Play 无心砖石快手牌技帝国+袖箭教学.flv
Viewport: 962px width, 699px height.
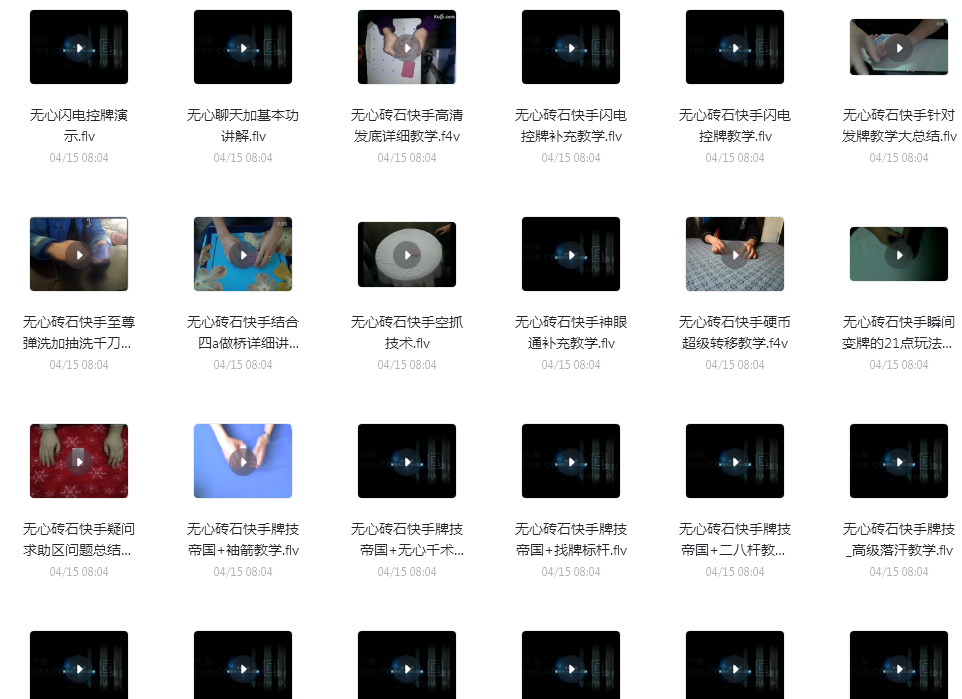coord(243,461)
